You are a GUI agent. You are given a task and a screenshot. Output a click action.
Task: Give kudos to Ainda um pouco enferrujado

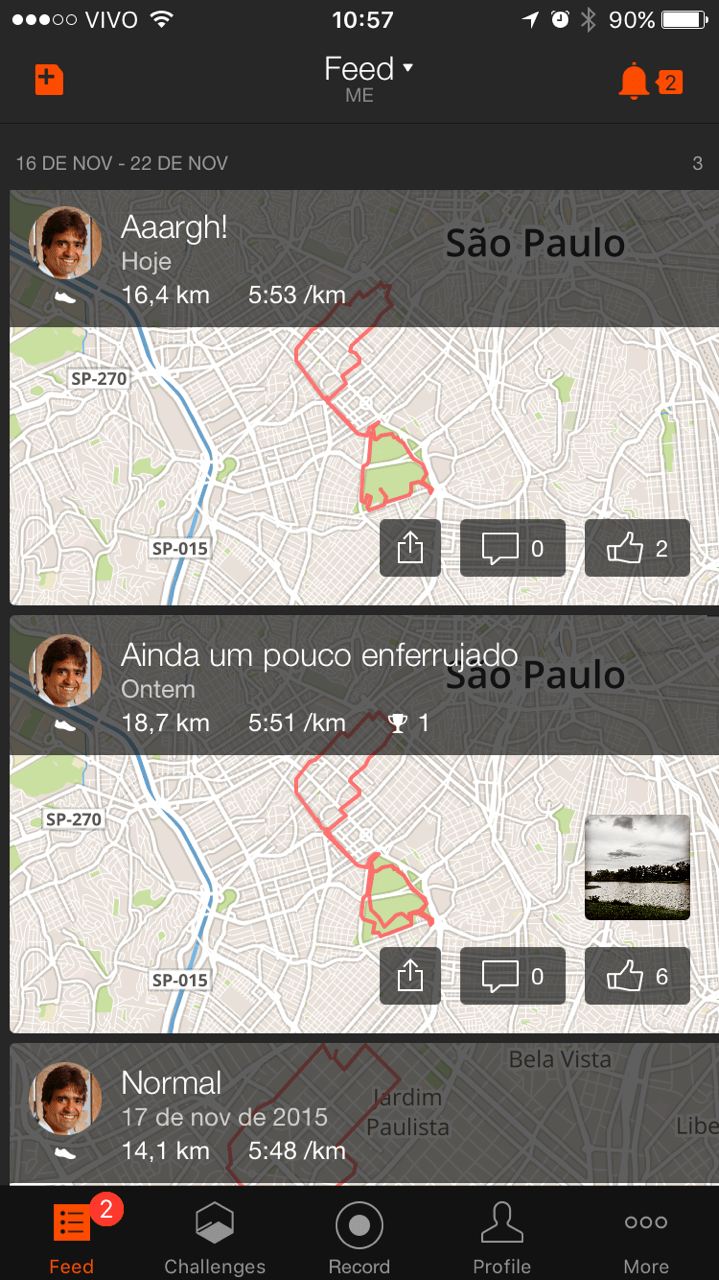[637, 976]
